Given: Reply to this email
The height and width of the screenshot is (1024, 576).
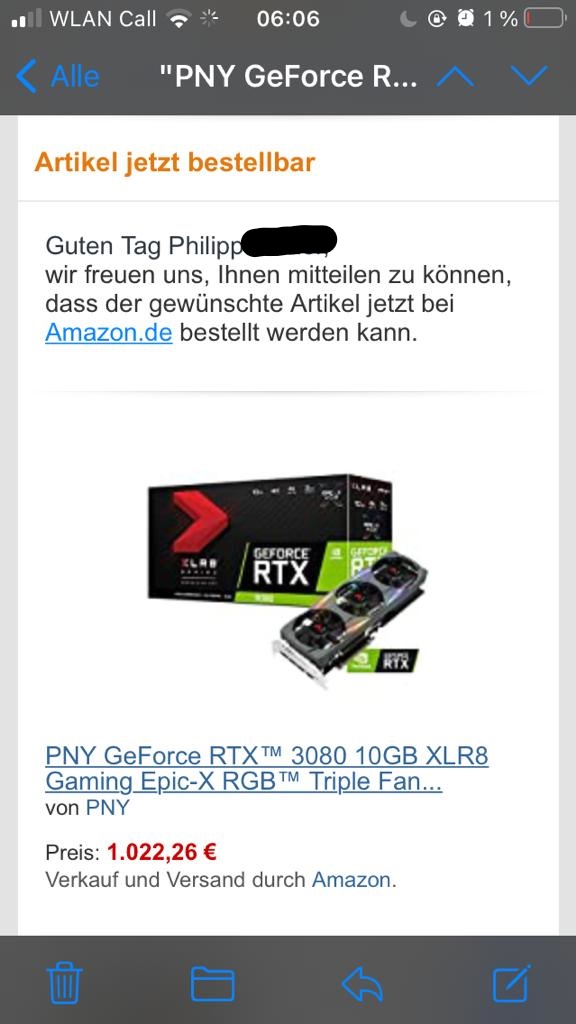Looking at the screenshot, I should click(x=362, y=984).
